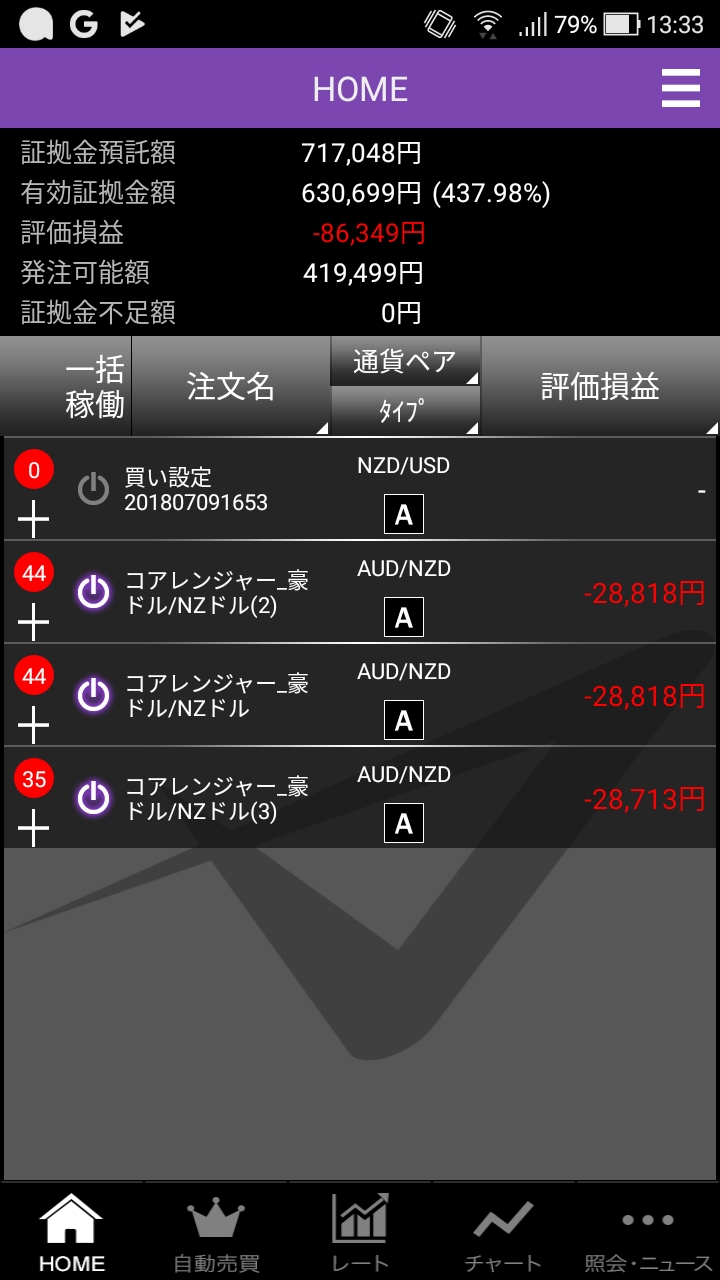Open the hamburger menu in header
Image resolution: width=720 pixels, height=1280 pixels.
[680, 89]
